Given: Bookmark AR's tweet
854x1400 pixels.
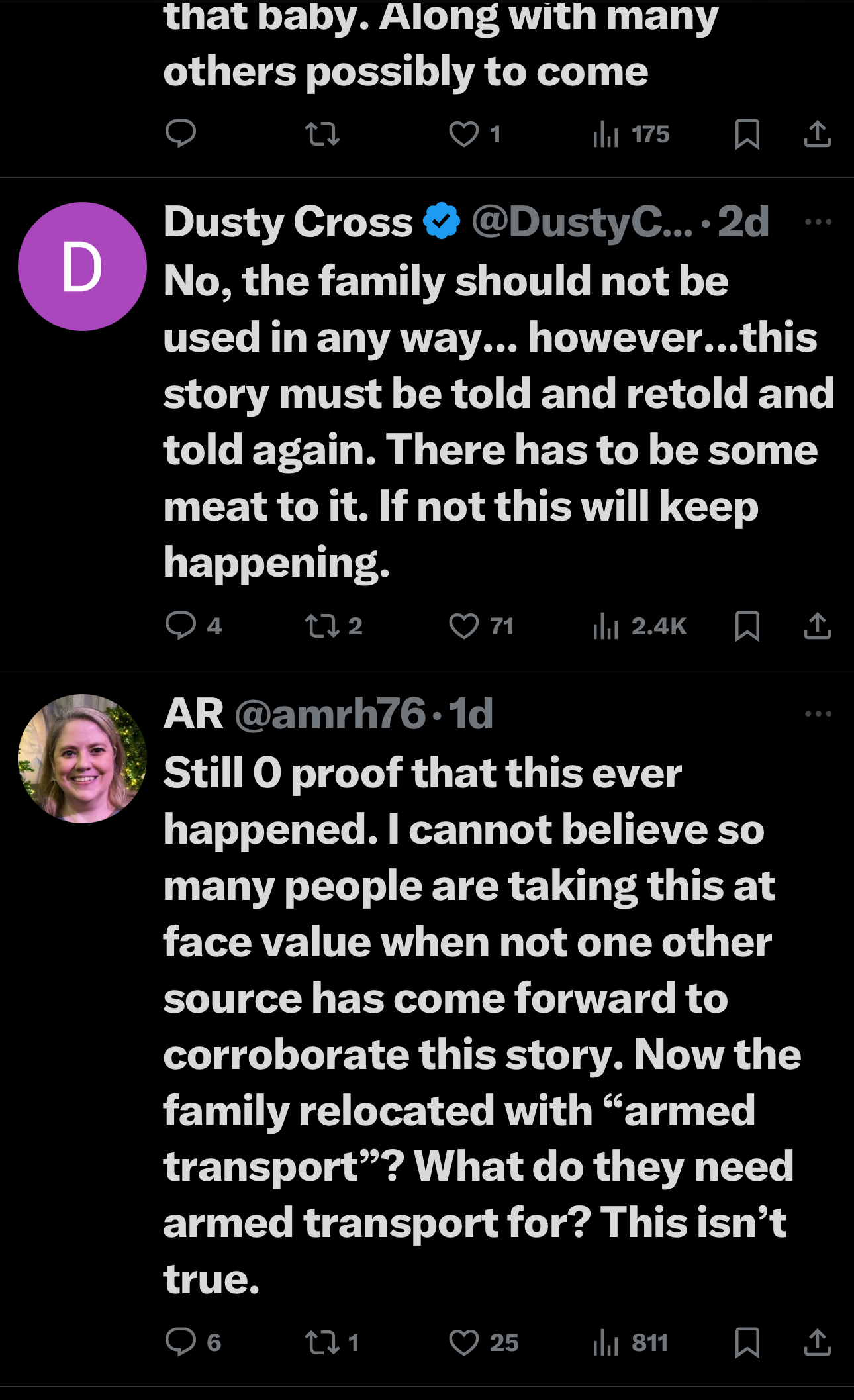Looking at the screenshot, I should (x=747, y=1342).
